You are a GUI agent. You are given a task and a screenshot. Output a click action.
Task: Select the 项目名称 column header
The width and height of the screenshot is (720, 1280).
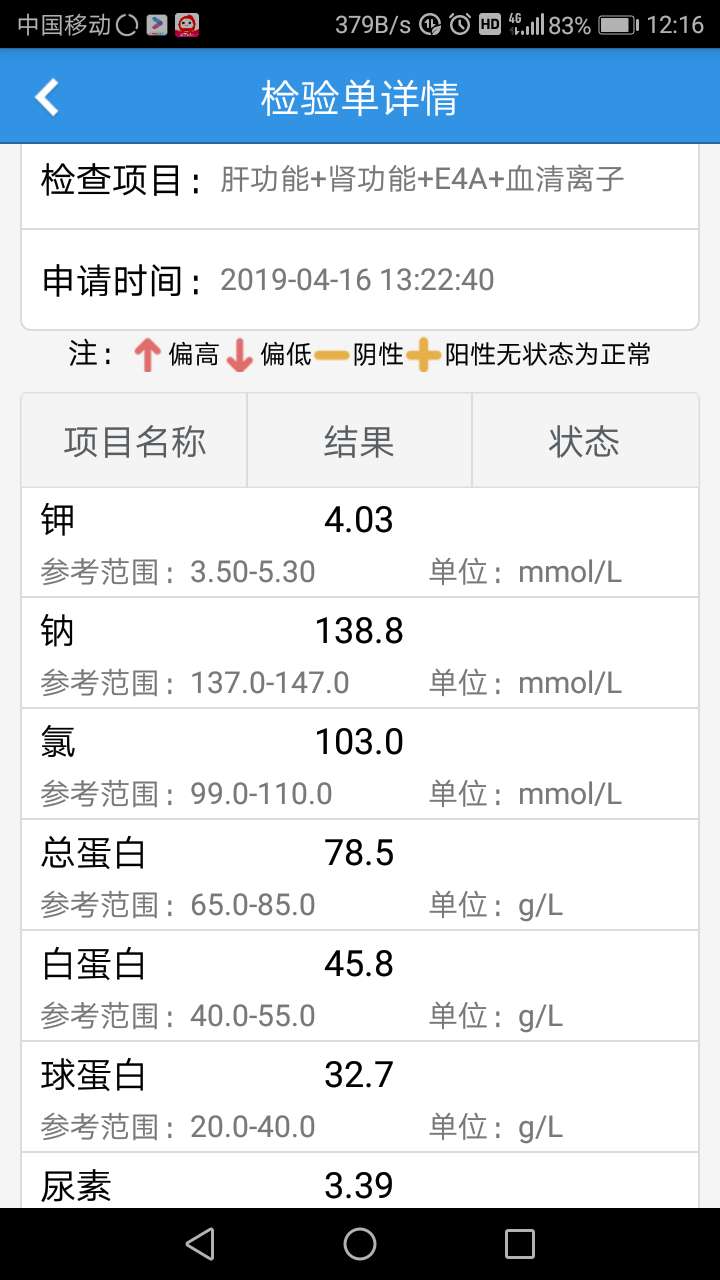point(133,440)
